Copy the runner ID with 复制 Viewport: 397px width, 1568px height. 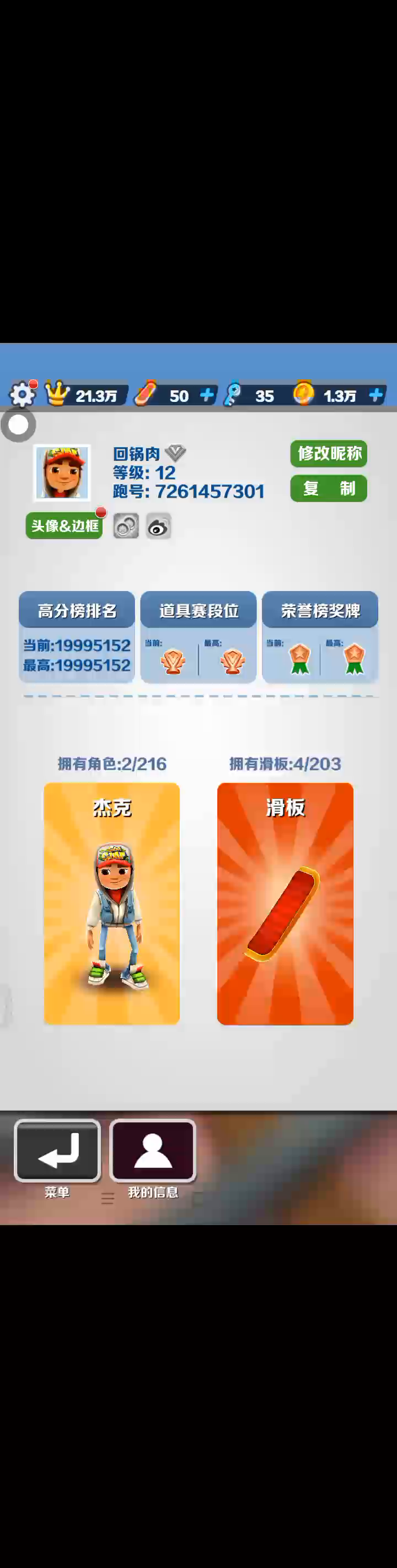pyautogui.click(x=328, y=488)
